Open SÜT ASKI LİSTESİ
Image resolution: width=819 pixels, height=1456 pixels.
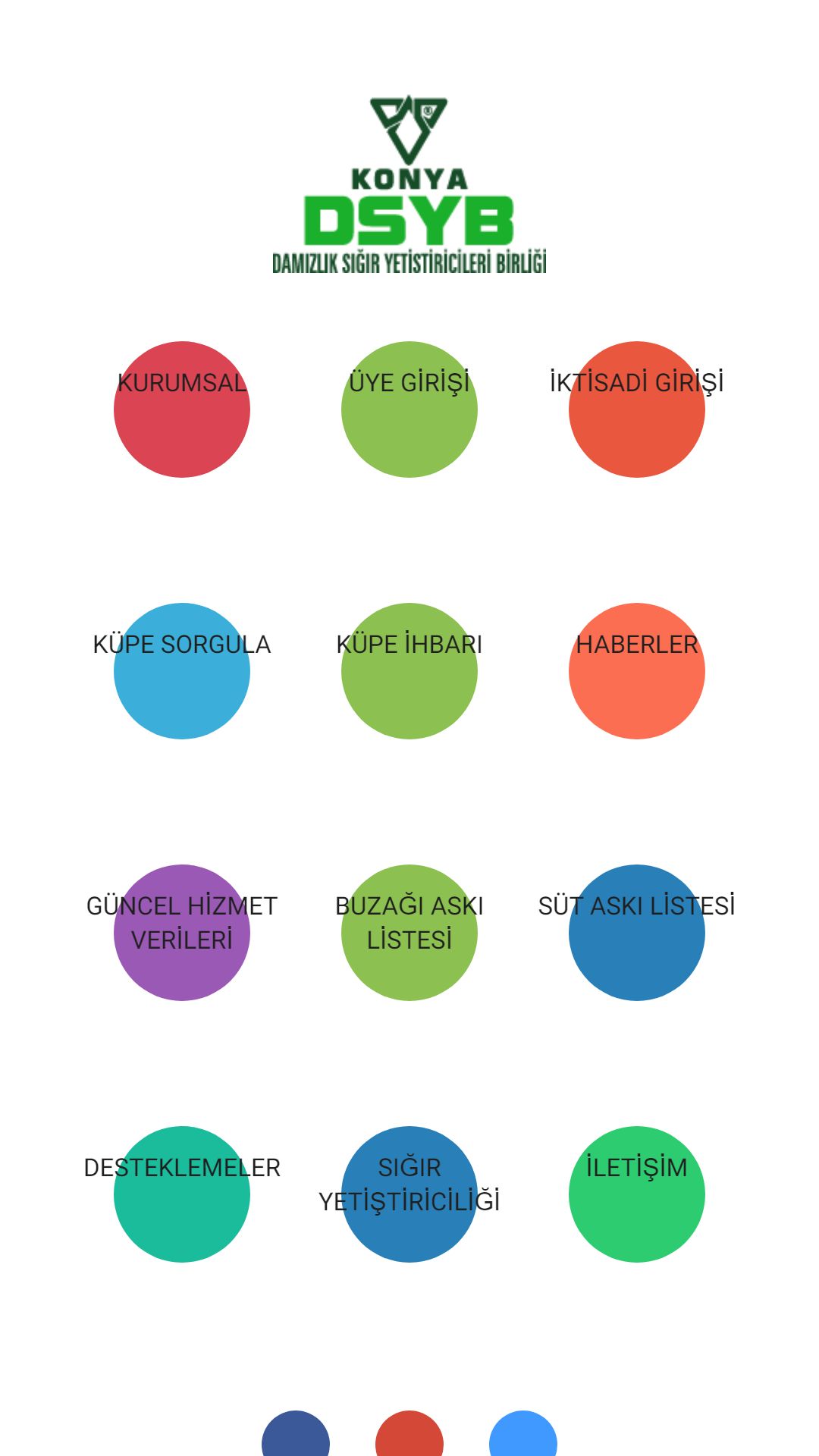[x=637, y=933]
